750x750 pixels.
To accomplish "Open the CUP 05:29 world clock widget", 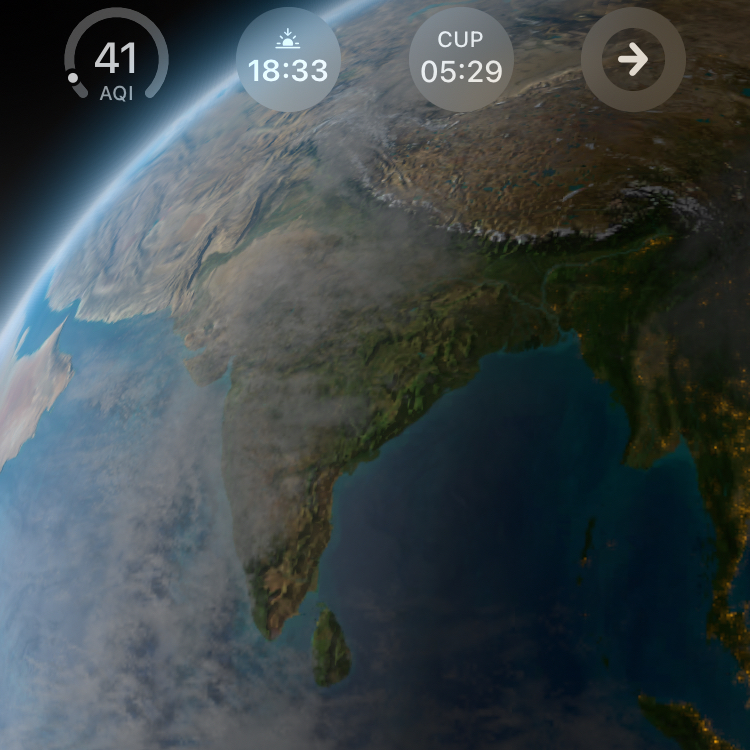I will click(460, 60).
